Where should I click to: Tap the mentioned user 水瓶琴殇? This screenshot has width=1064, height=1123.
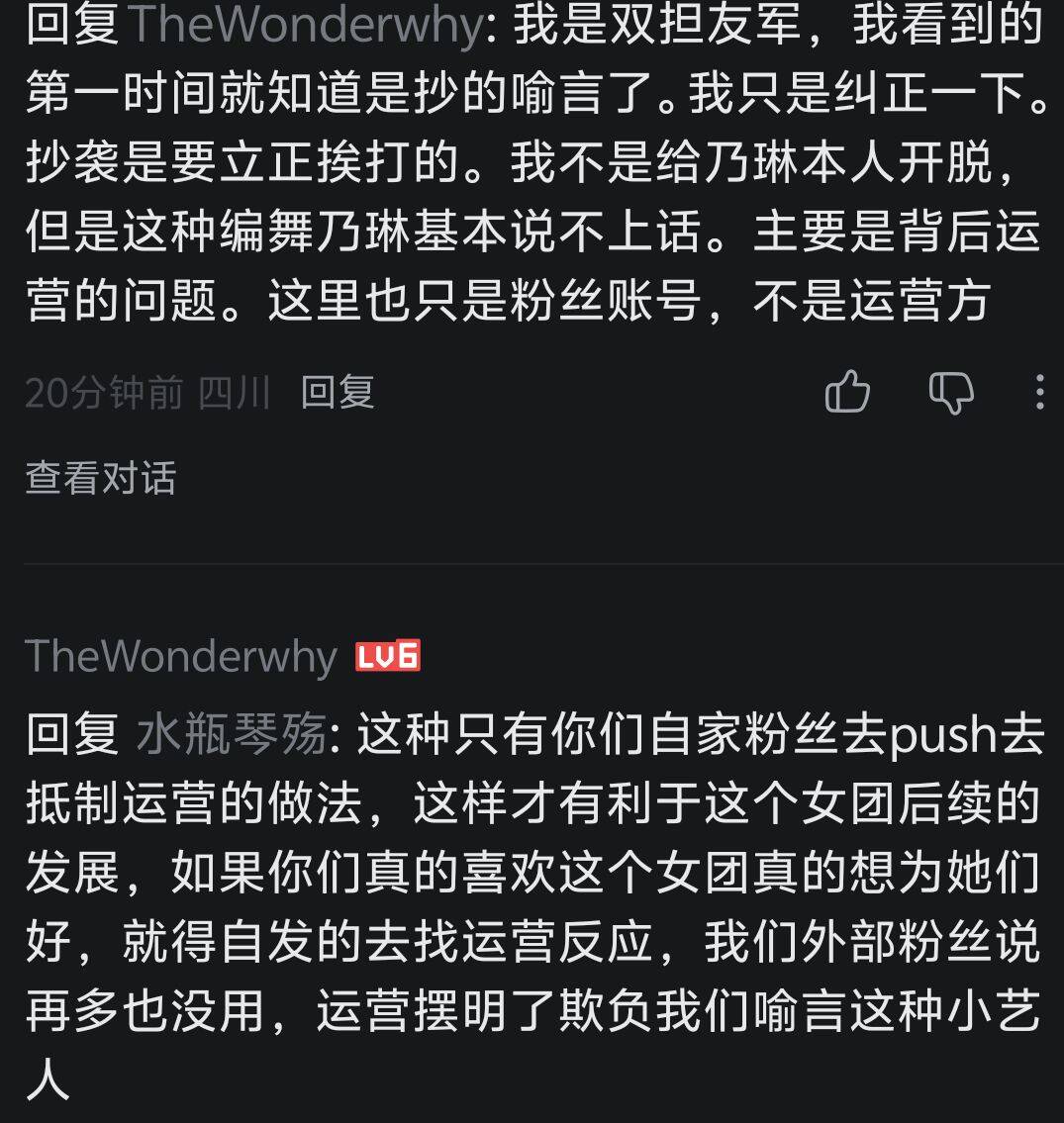point(232,736)
